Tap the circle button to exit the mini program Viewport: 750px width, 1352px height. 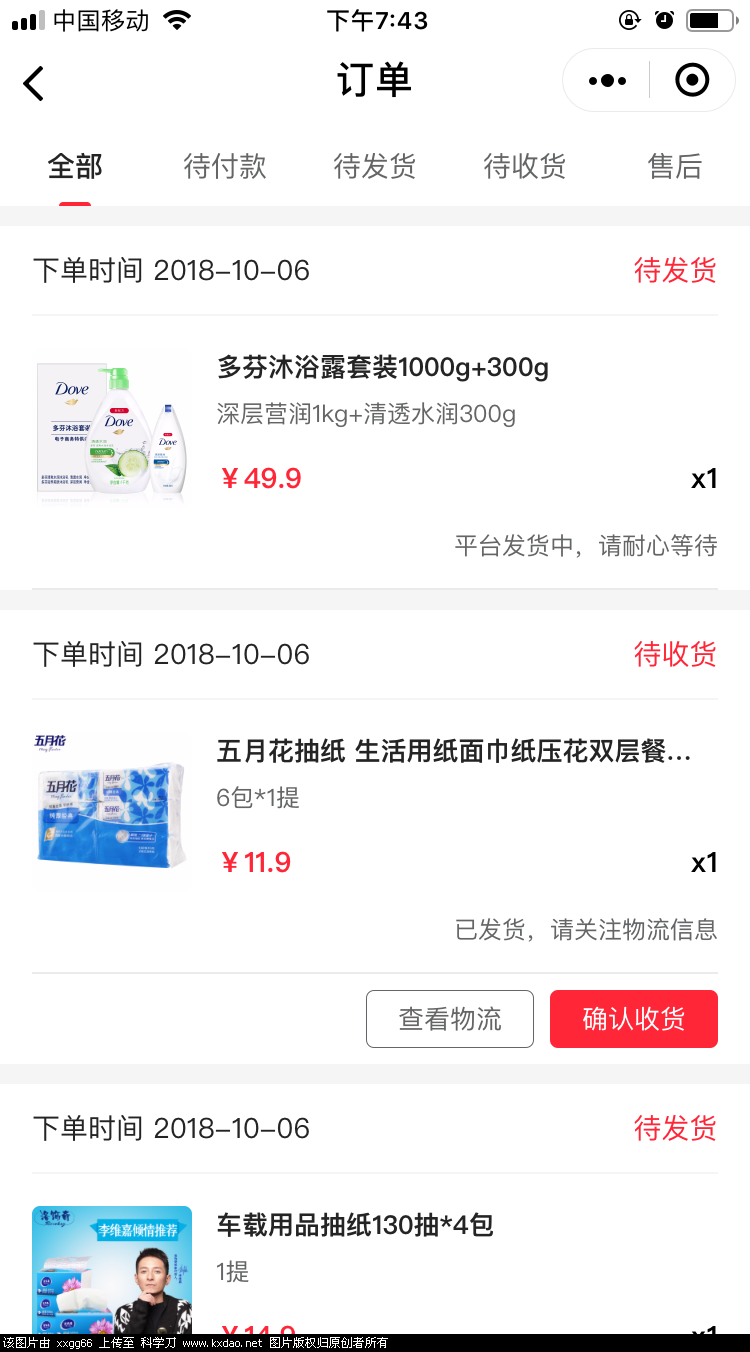691,80
